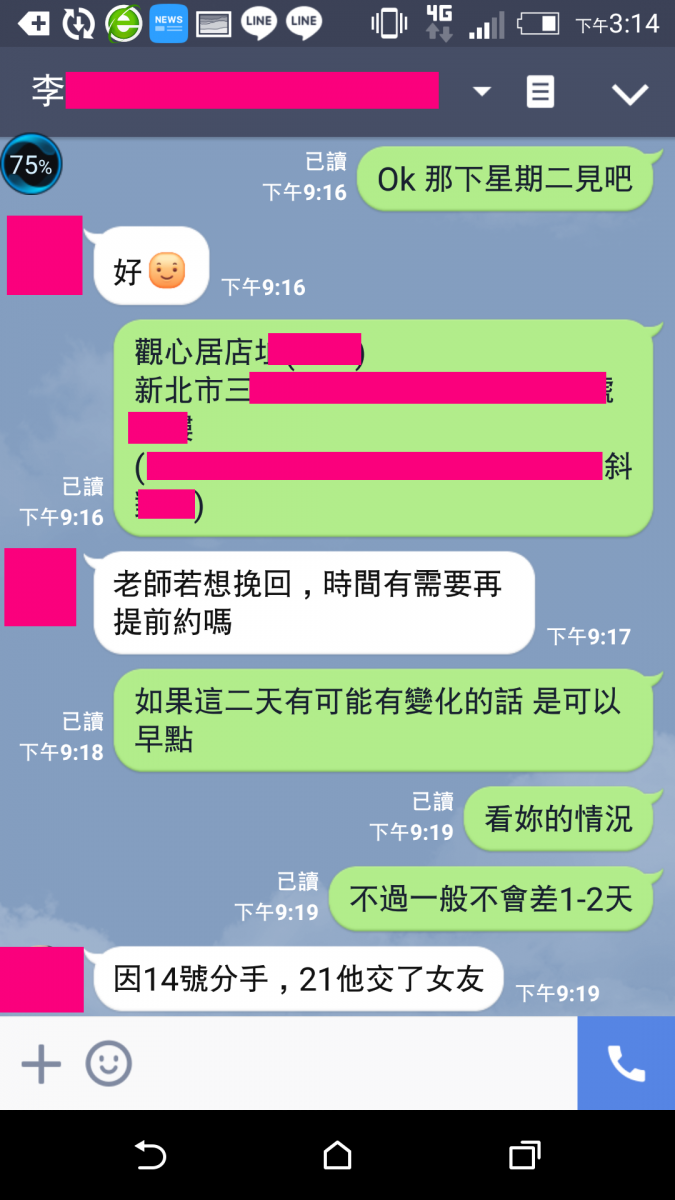
Task: Open the chevron-down chat menu
Action: coord(630,94)
